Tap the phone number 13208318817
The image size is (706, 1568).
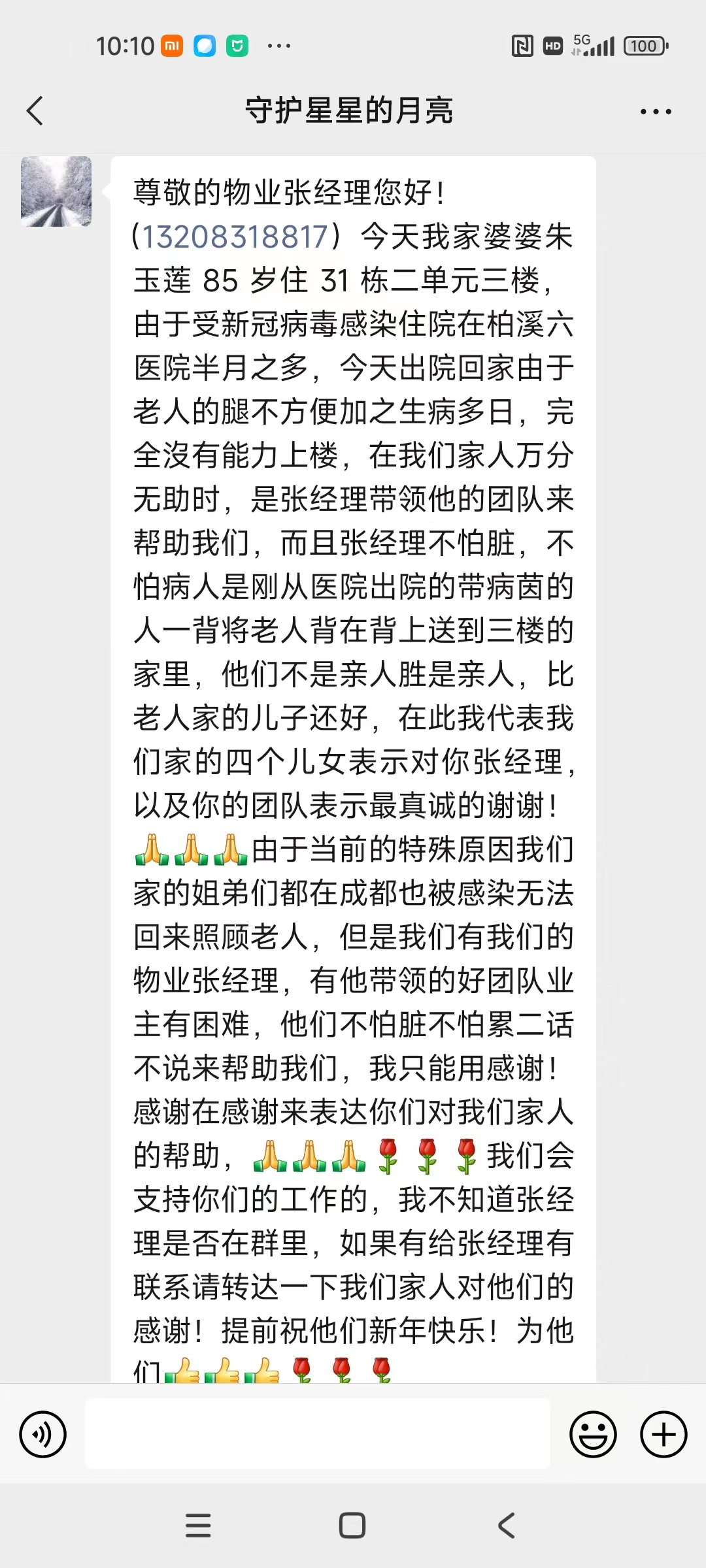tap(235, 237)
